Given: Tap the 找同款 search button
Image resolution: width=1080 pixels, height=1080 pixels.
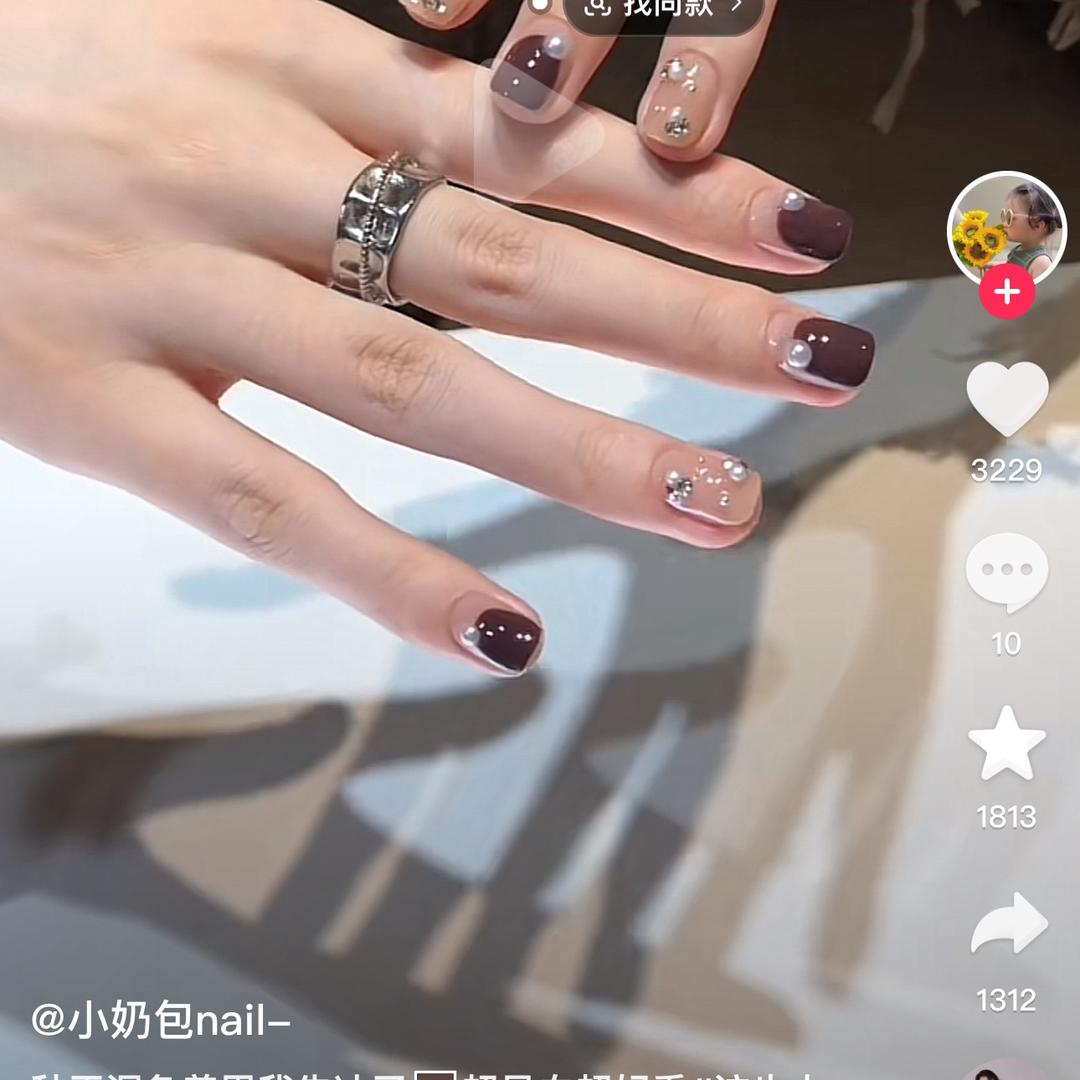Looking at the screenshot, I should 664,8.
